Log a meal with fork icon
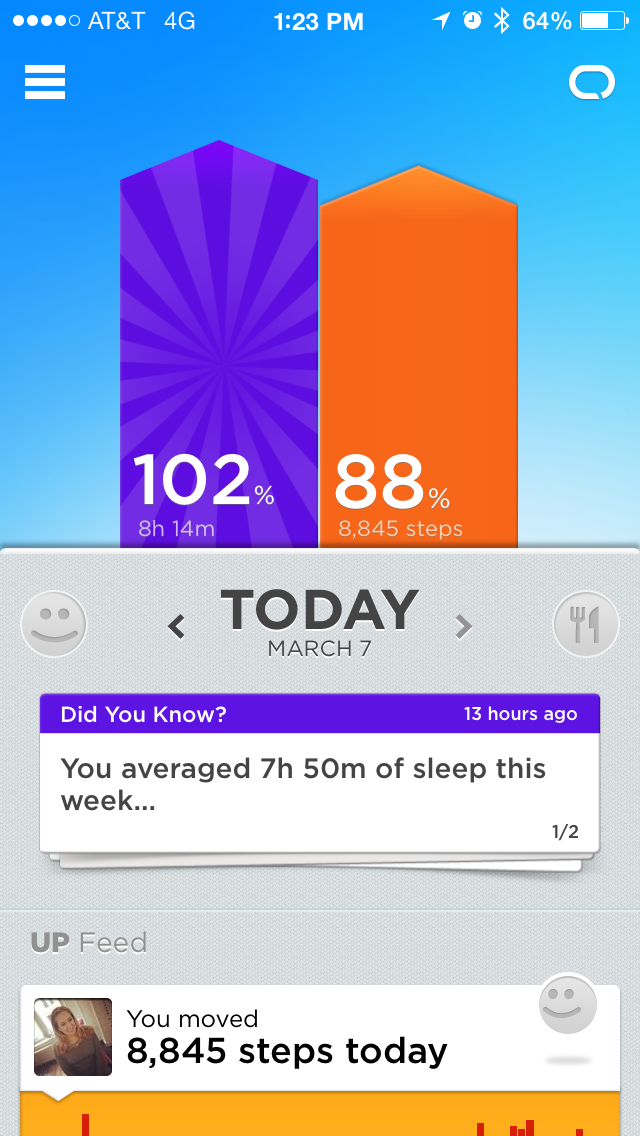Image resolution: width=640 pixels, height=1136 pixels. (x=586, y=624)
